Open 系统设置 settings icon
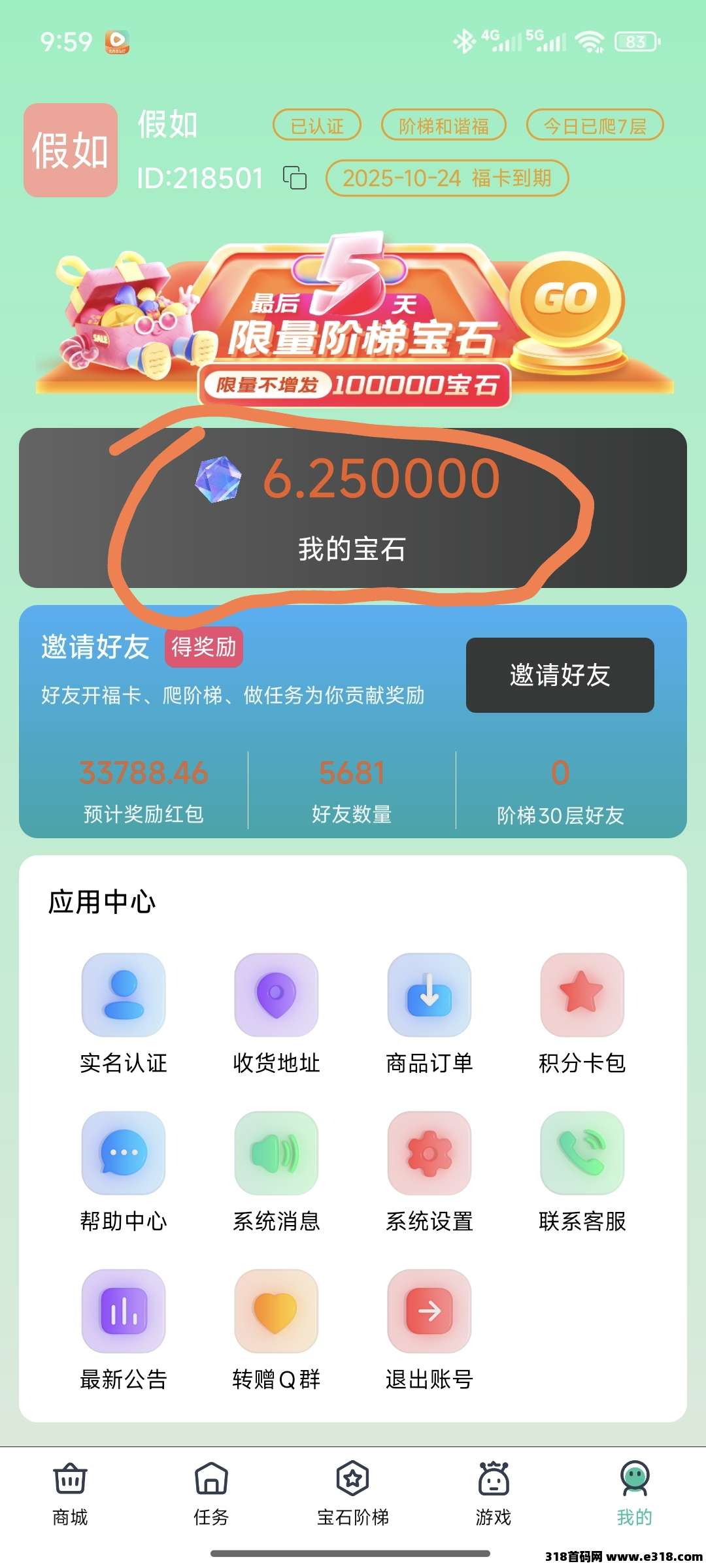706x1568 pixels. click(428, 1153)
